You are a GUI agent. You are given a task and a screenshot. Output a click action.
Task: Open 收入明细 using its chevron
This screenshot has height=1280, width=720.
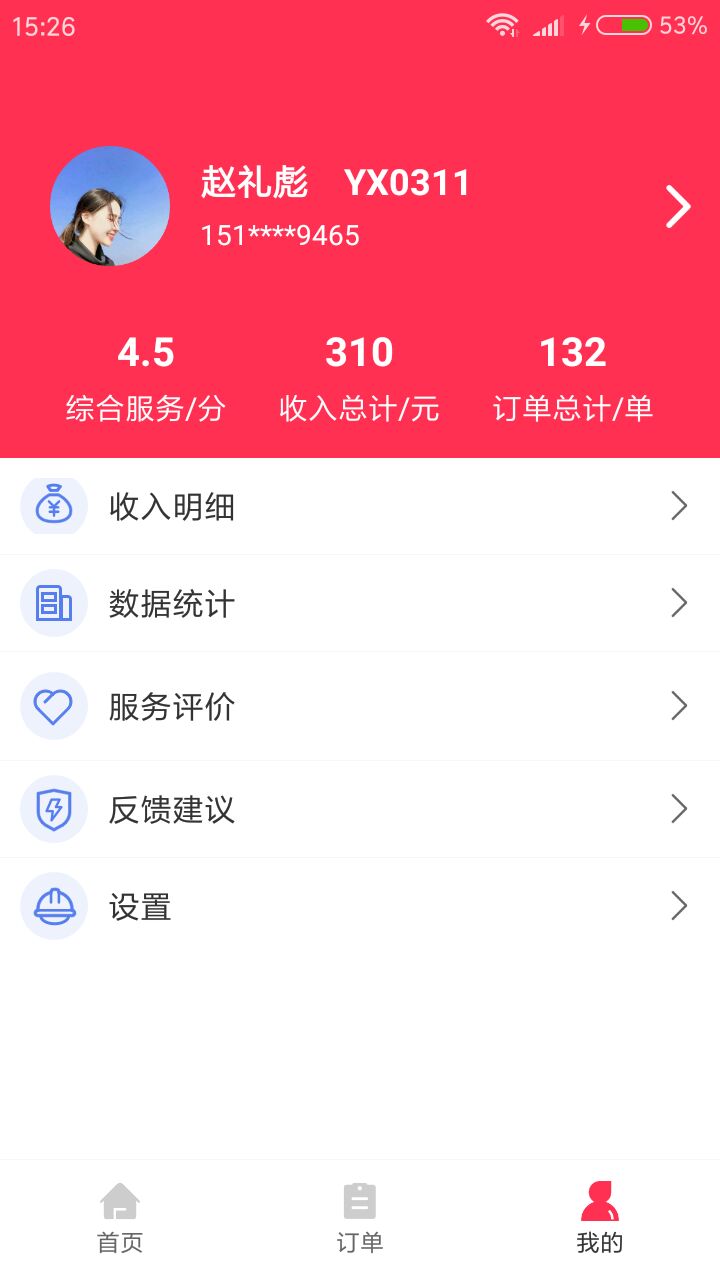679,506
